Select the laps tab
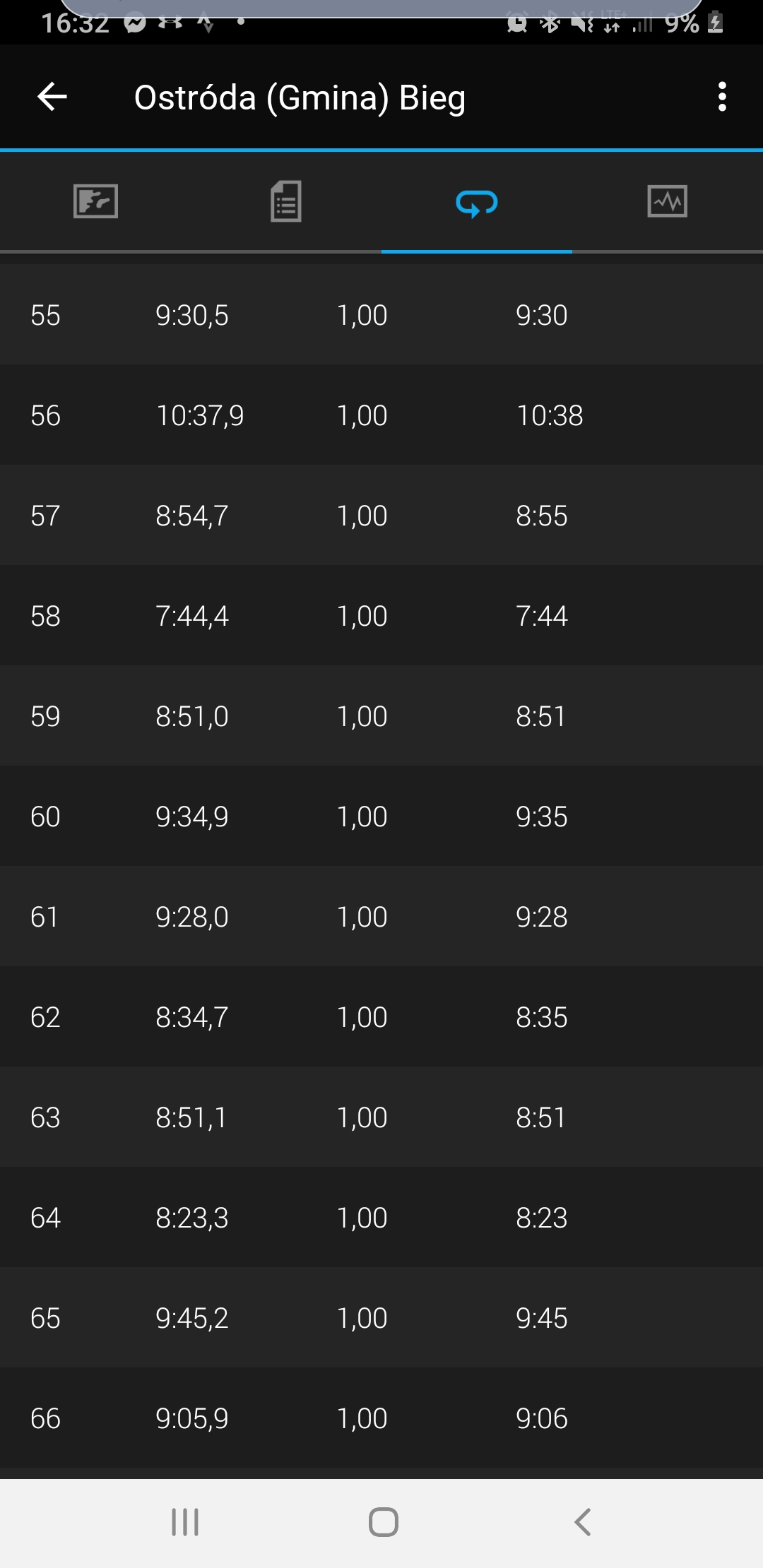 (477, 203)
